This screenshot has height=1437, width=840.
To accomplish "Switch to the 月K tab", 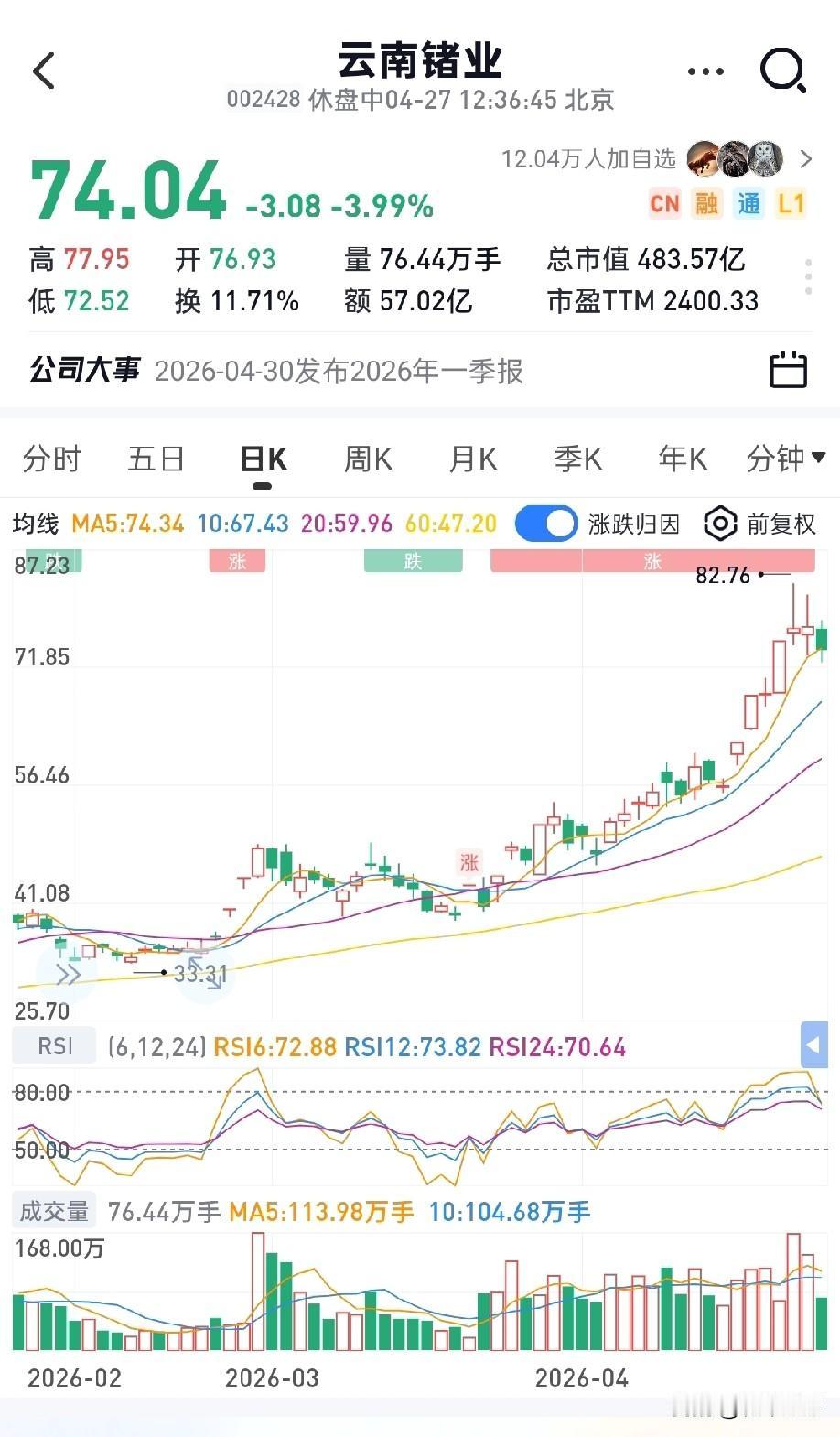I will pyautogui.click(x=471, y=459).
